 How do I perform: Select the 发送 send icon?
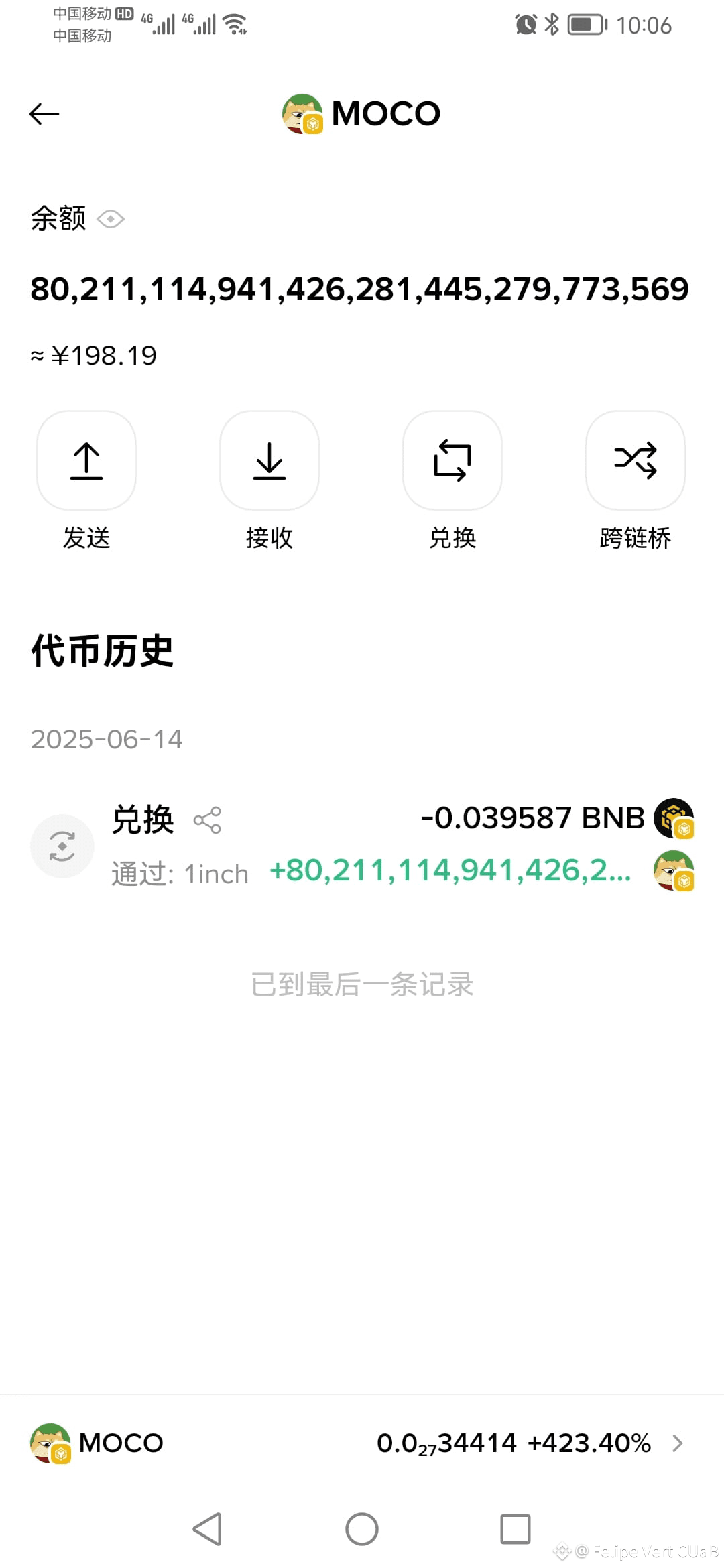(86, 461)
